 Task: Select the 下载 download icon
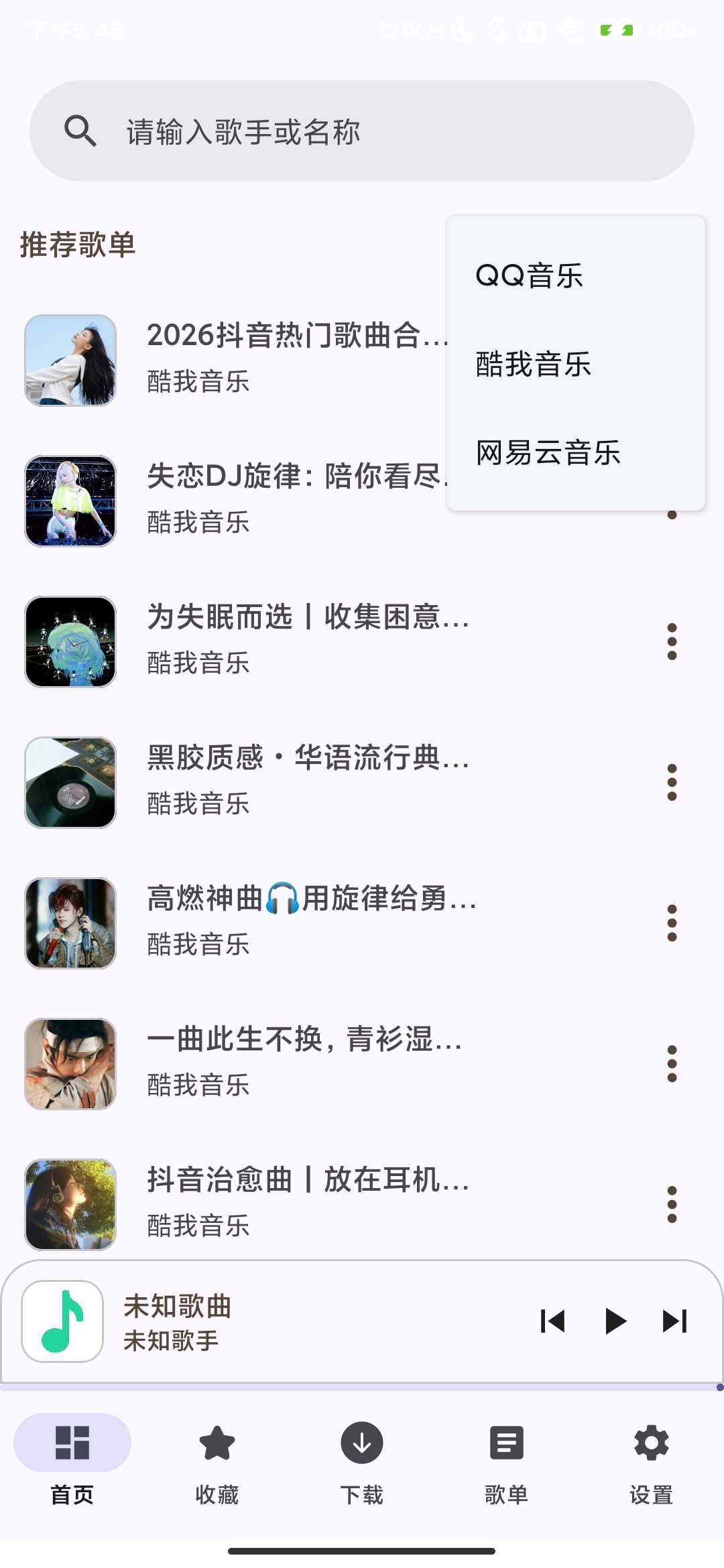pyautogui.click(x=362, y=1443)
